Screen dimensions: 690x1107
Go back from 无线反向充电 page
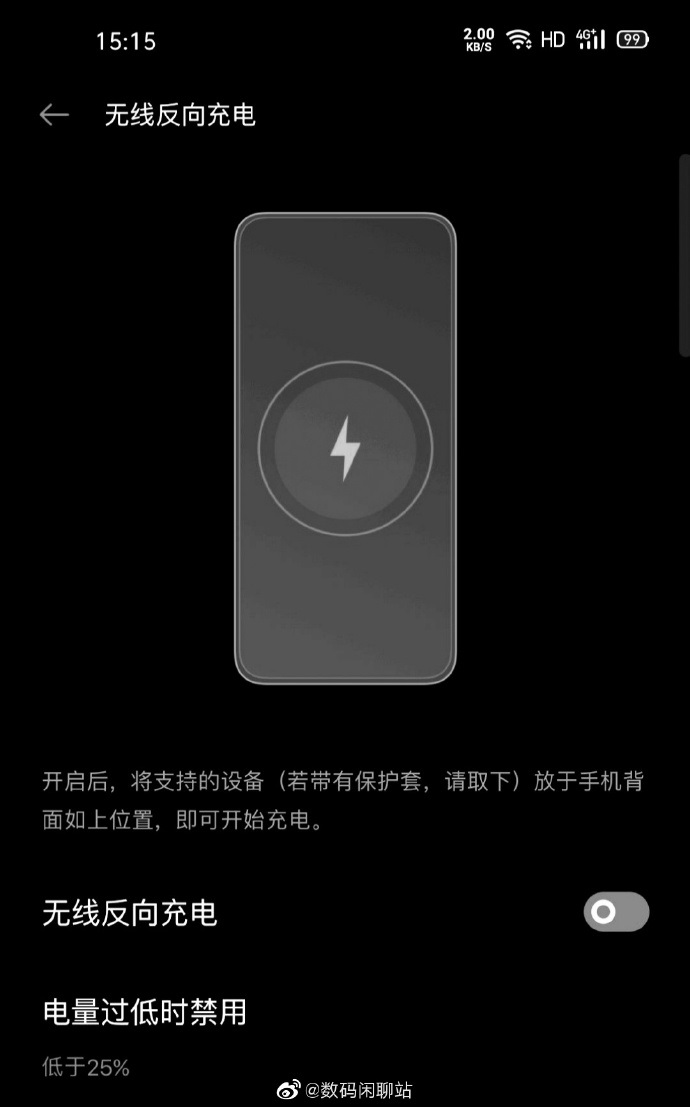pyautogui.click(x=54, y=115)
